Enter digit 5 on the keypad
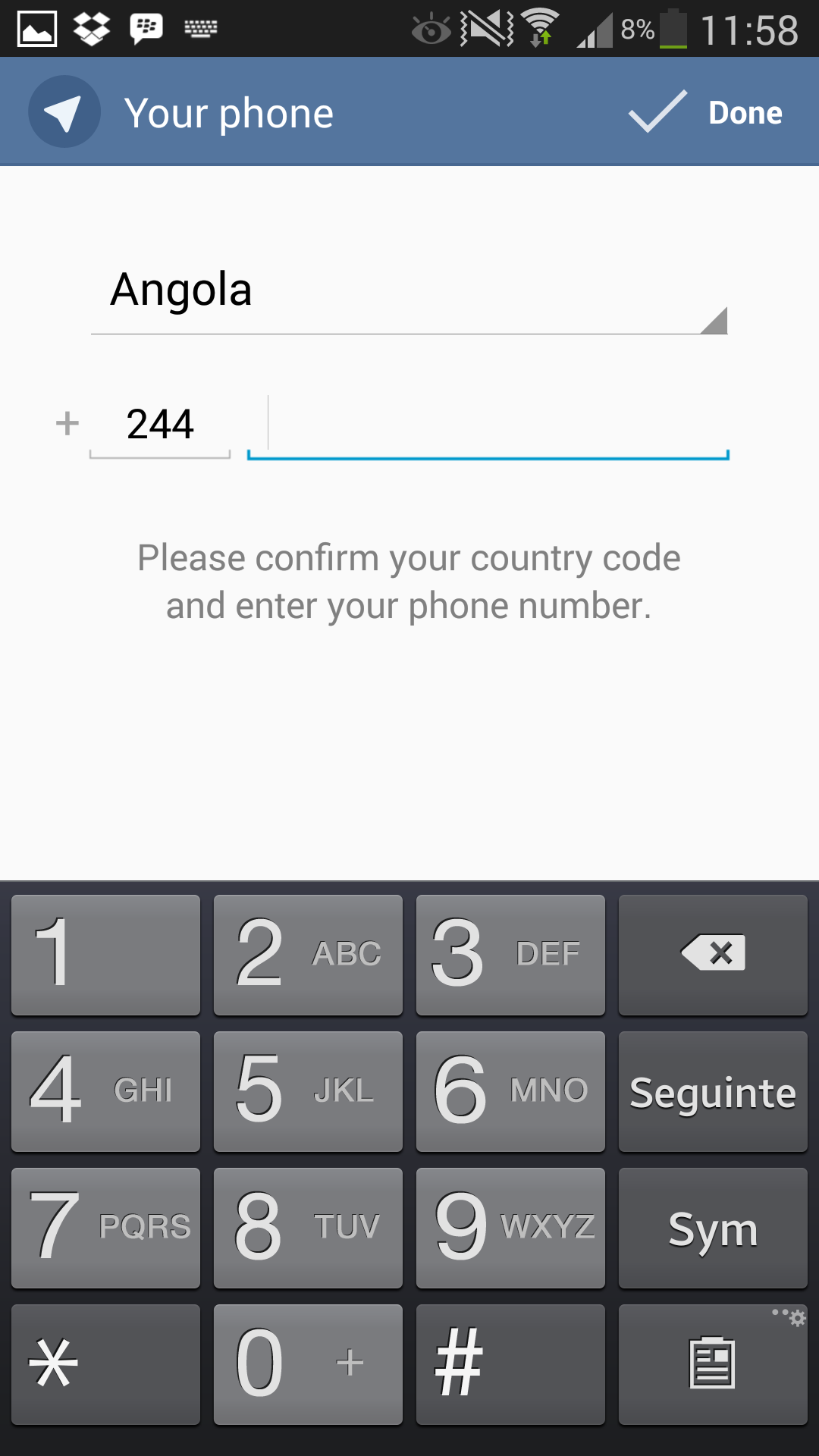Viewport: 819px width, 1456px height. point(308,1091)
